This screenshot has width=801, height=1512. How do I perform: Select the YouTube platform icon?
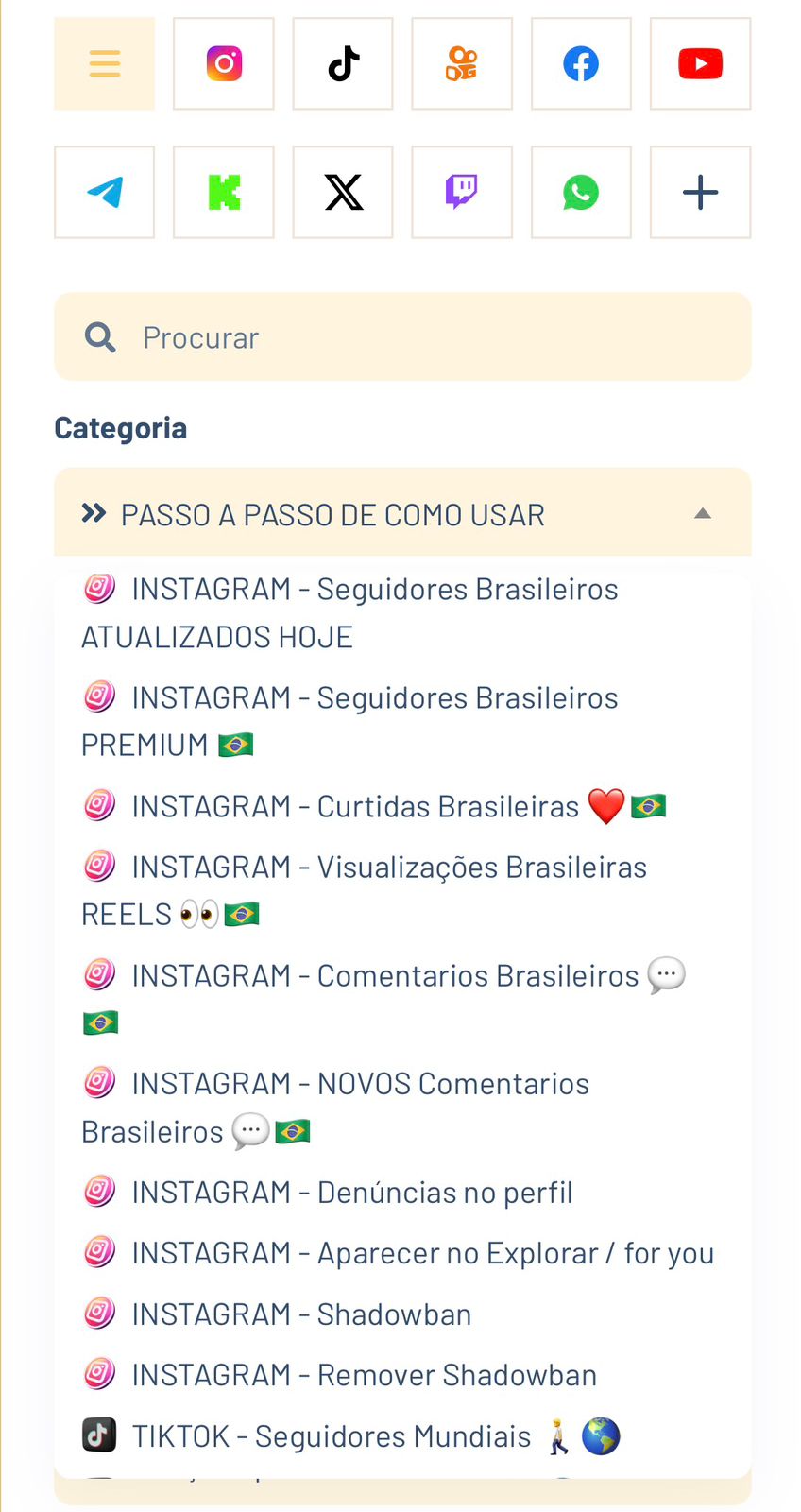pyautogui.click(x=700, y=63)
